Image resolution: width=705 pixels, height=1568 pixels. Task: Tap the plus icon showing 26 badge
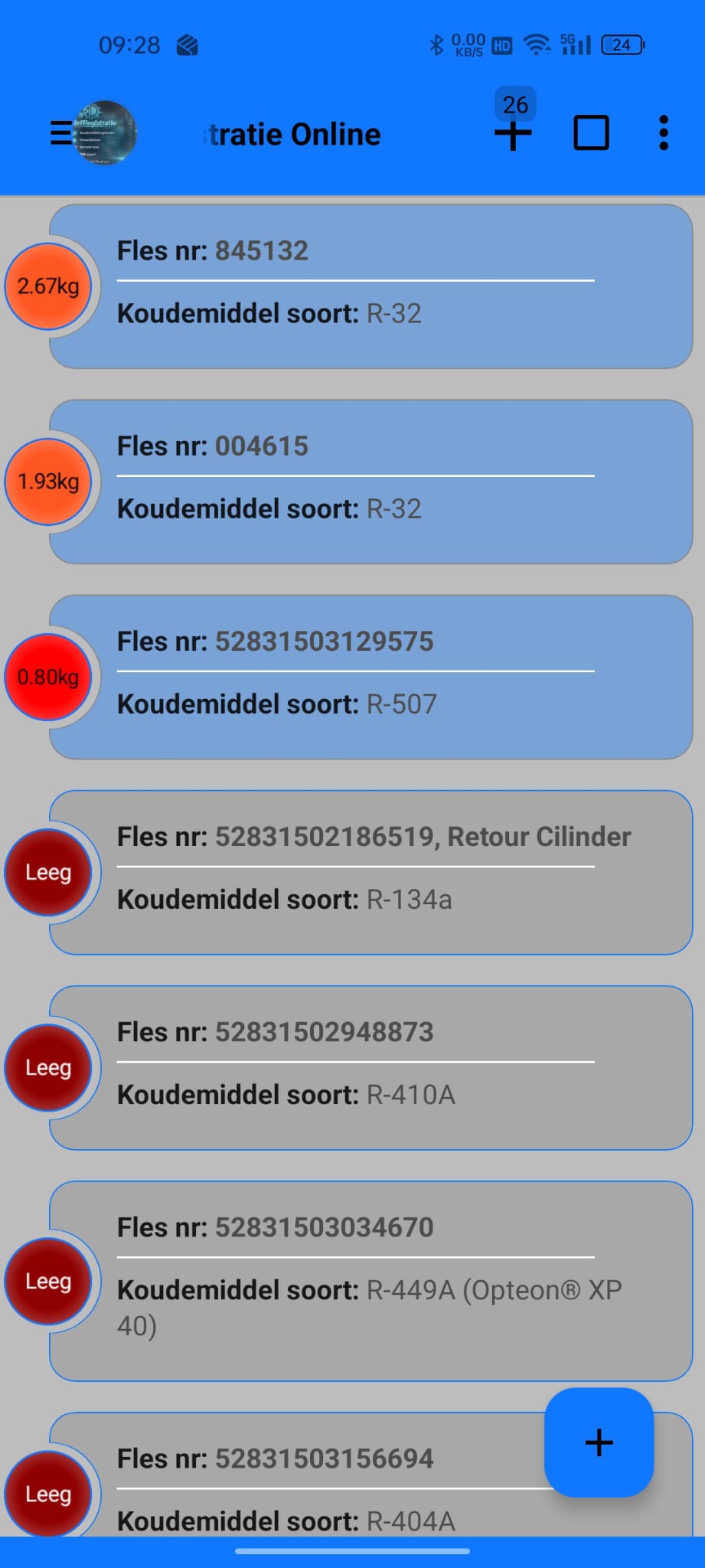pyautogui.click(x=512, y=132)
